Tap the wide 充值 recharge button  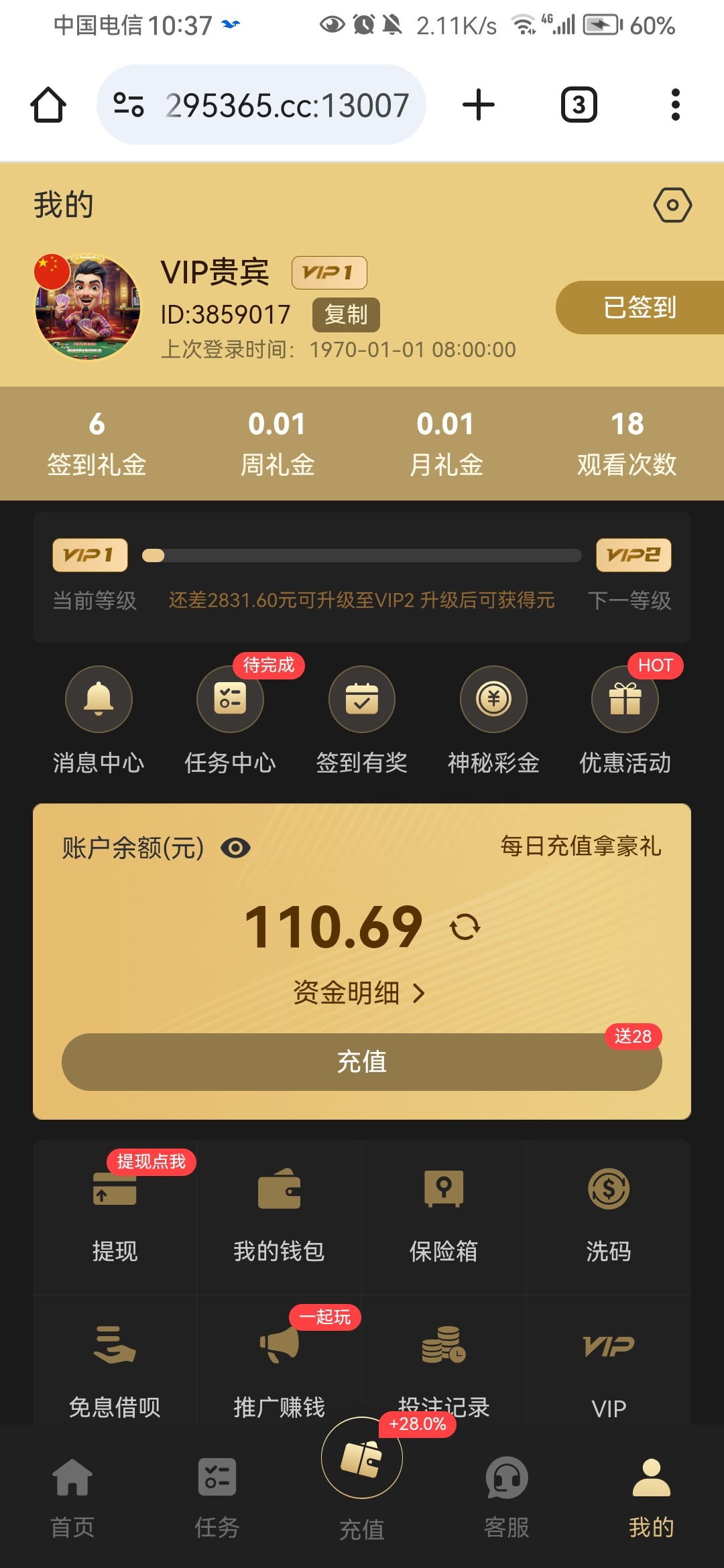pos(362,1062)
